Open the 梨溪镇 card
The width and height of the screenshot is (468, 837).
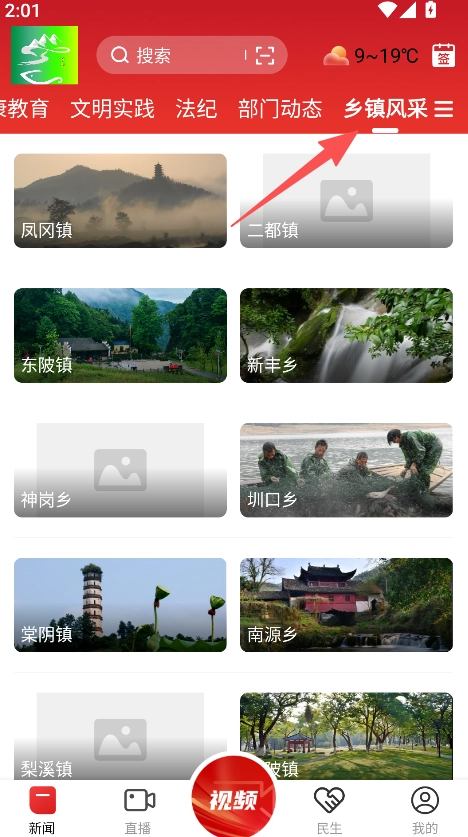tap(121, 736)
